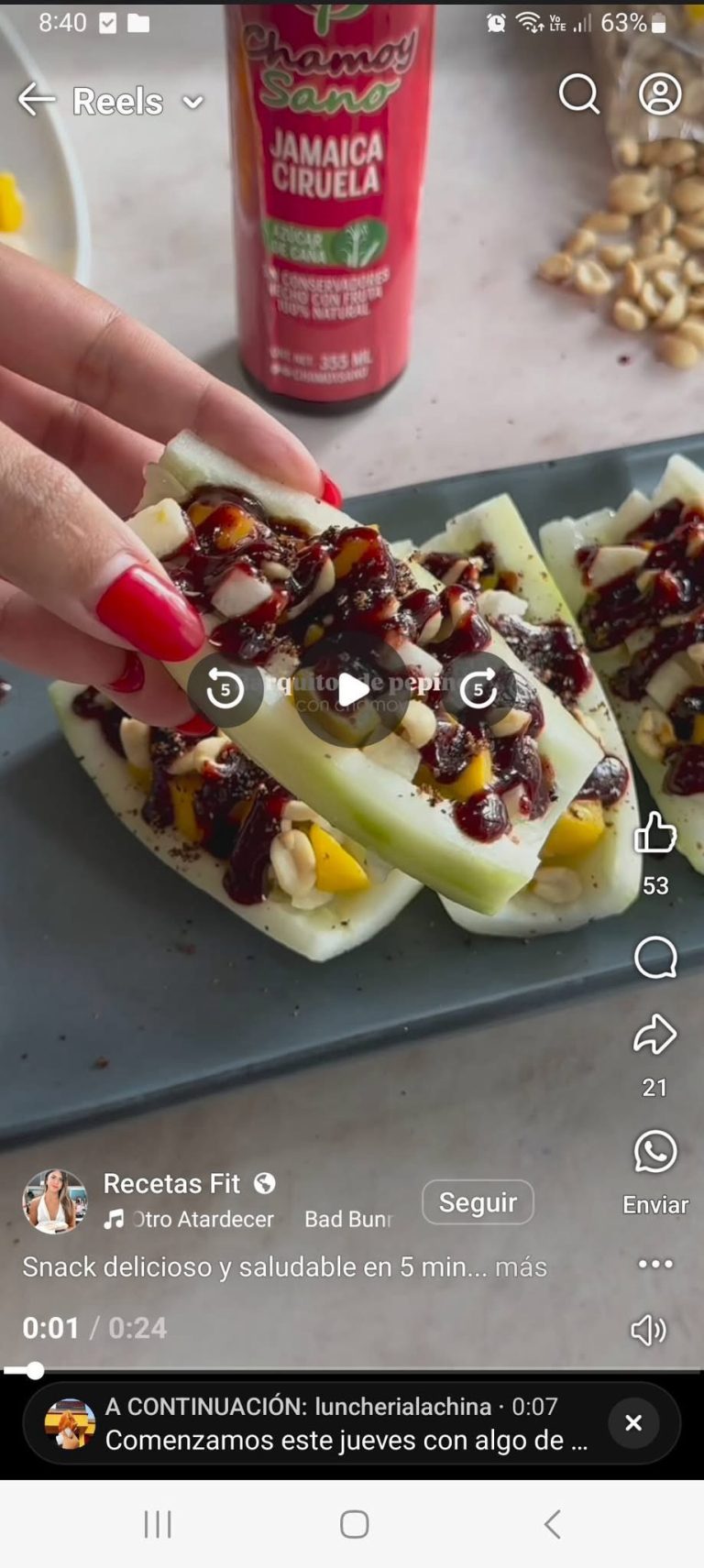Viewport: 704px width, 1568px height.
Task: Follow Recetas Fit with Seguir
Action: point(478,1201)
